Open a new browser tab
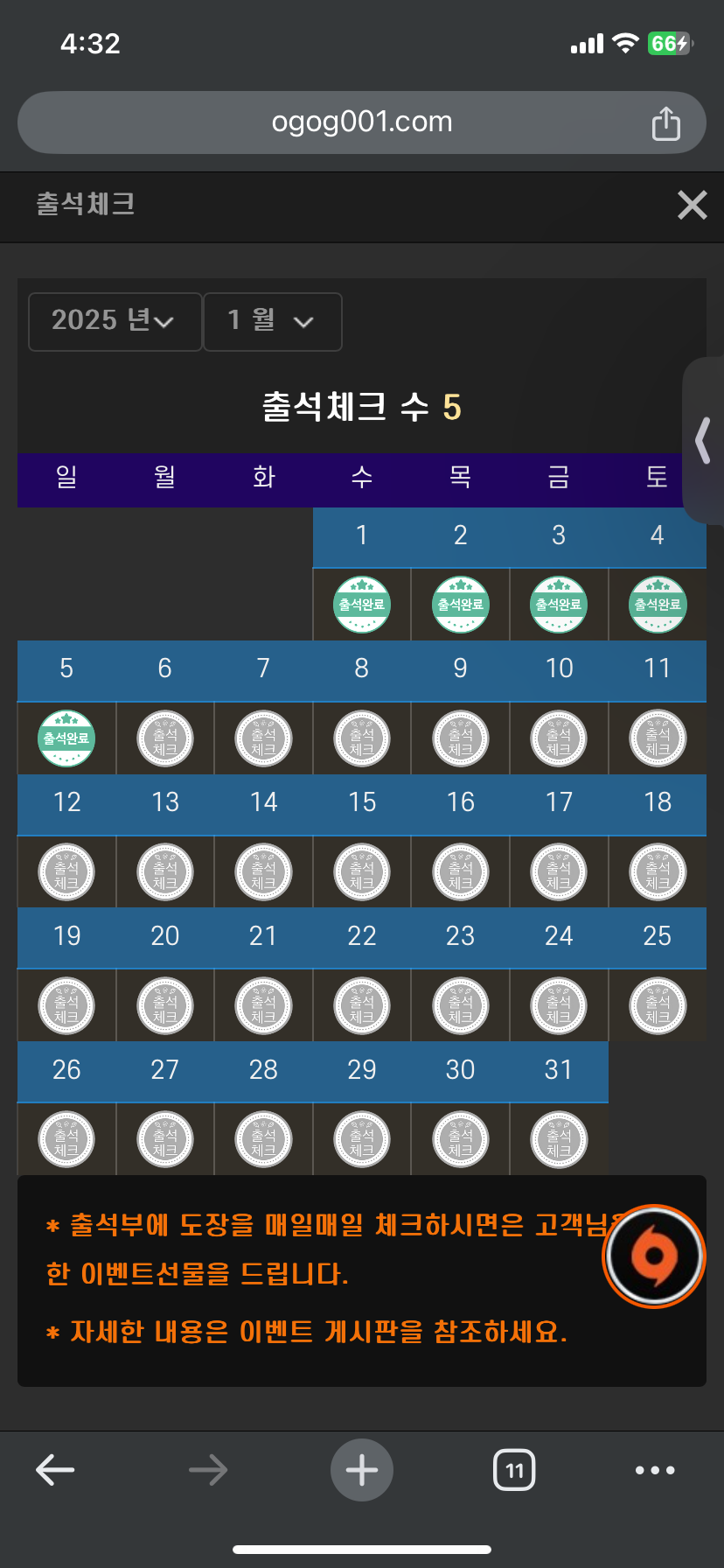724x1568 pixels. 362,1470
